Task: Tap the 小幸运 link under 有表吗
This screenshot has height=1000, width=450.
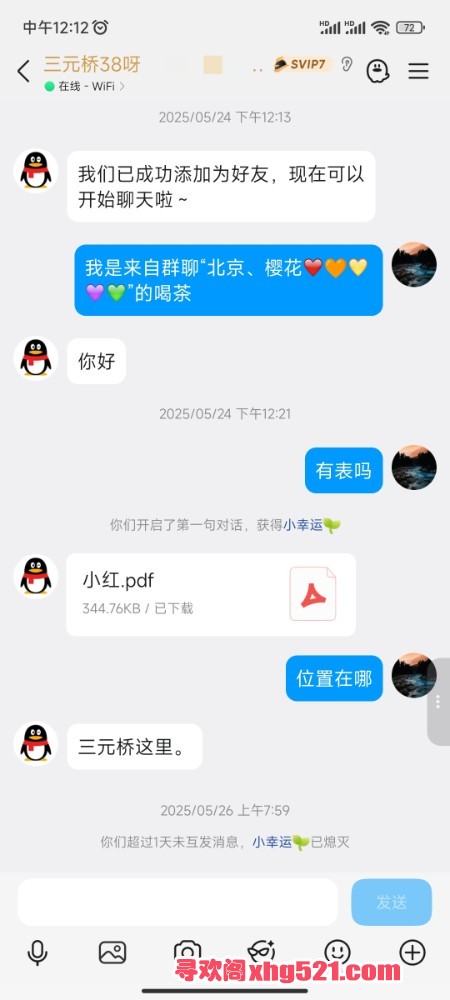Action: 303,526
